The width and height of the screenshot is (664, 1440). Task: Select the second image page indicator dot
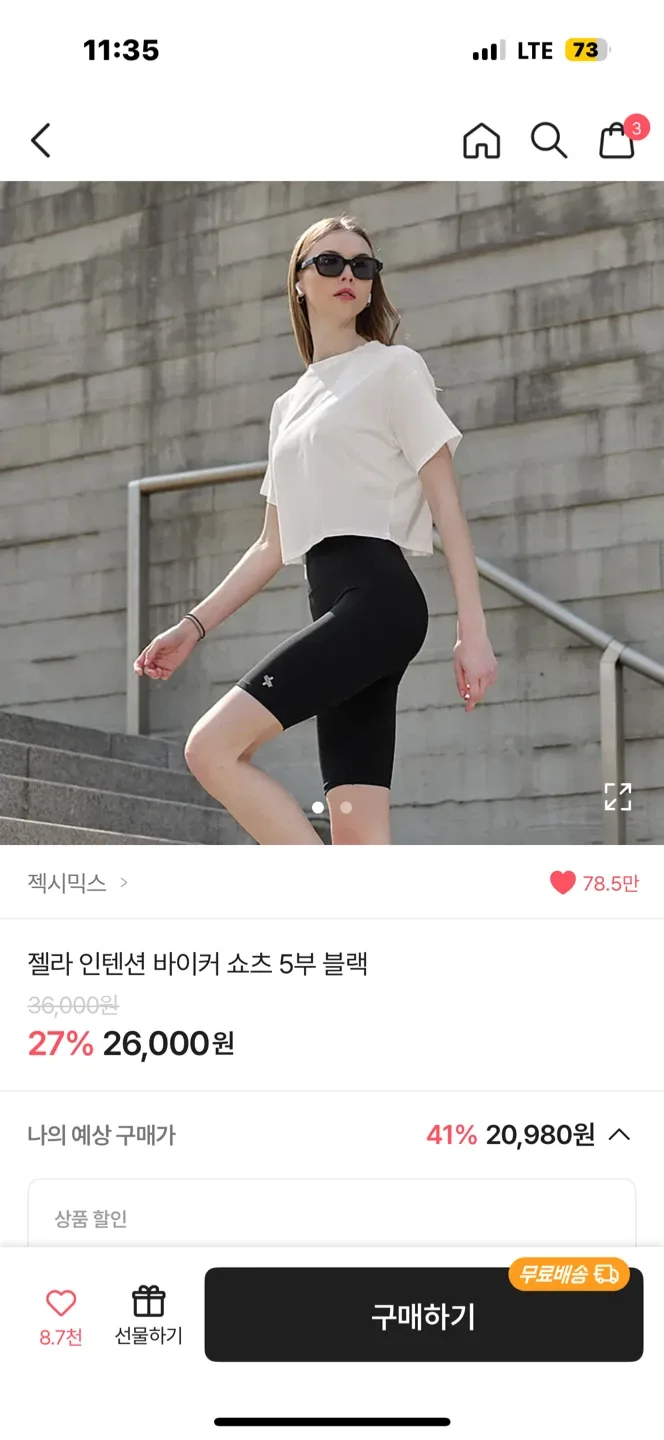(346, 807)
